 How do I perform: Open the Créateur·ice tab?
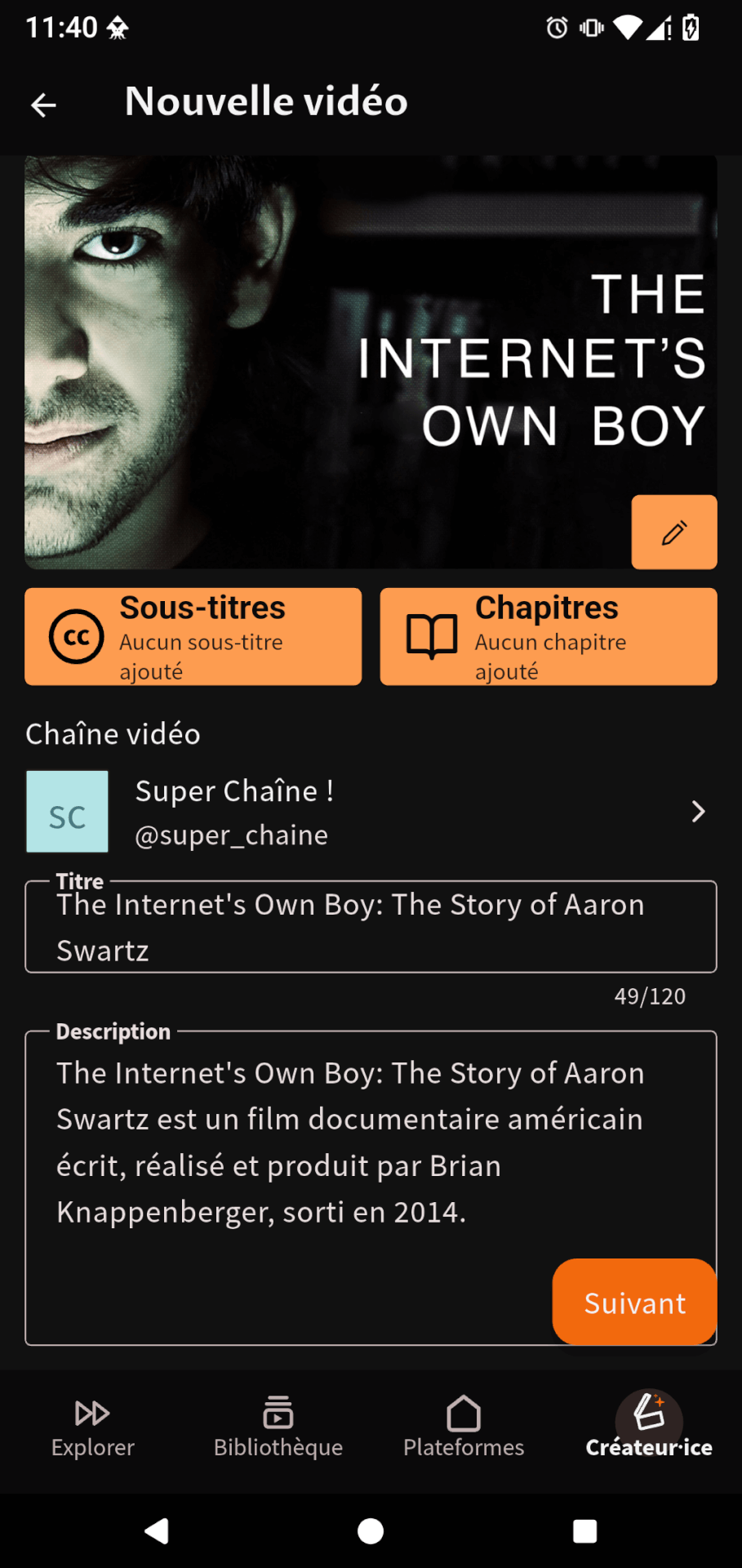click(x=649, y=1427)
